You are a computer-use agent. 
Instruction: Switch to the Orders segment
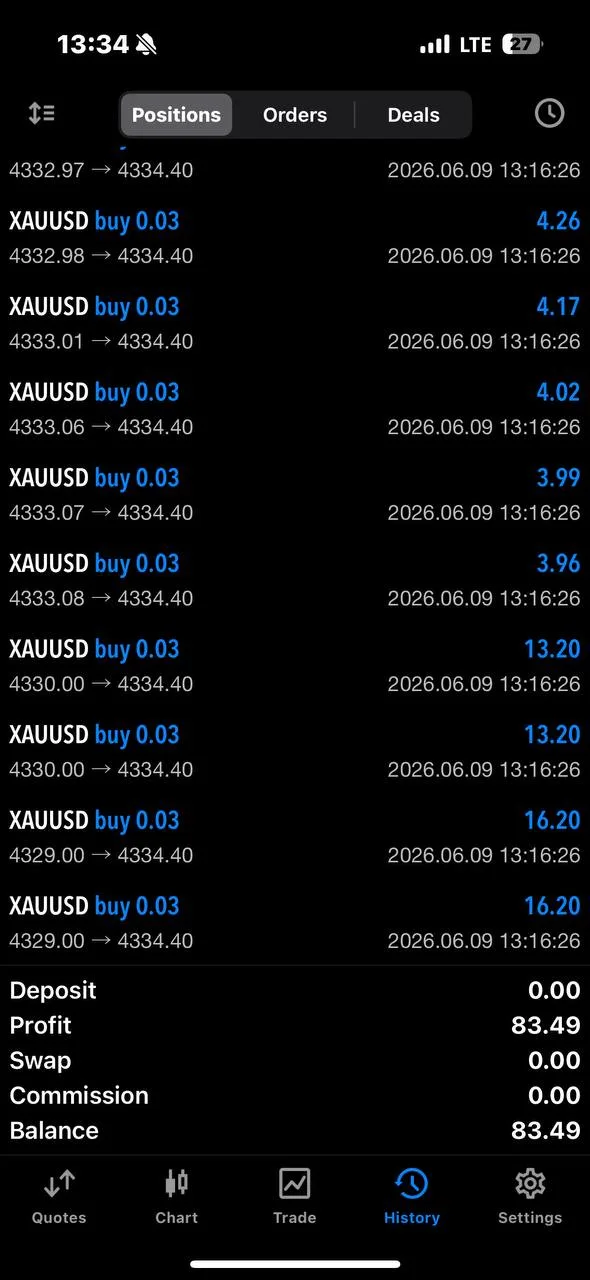(295, 115)
